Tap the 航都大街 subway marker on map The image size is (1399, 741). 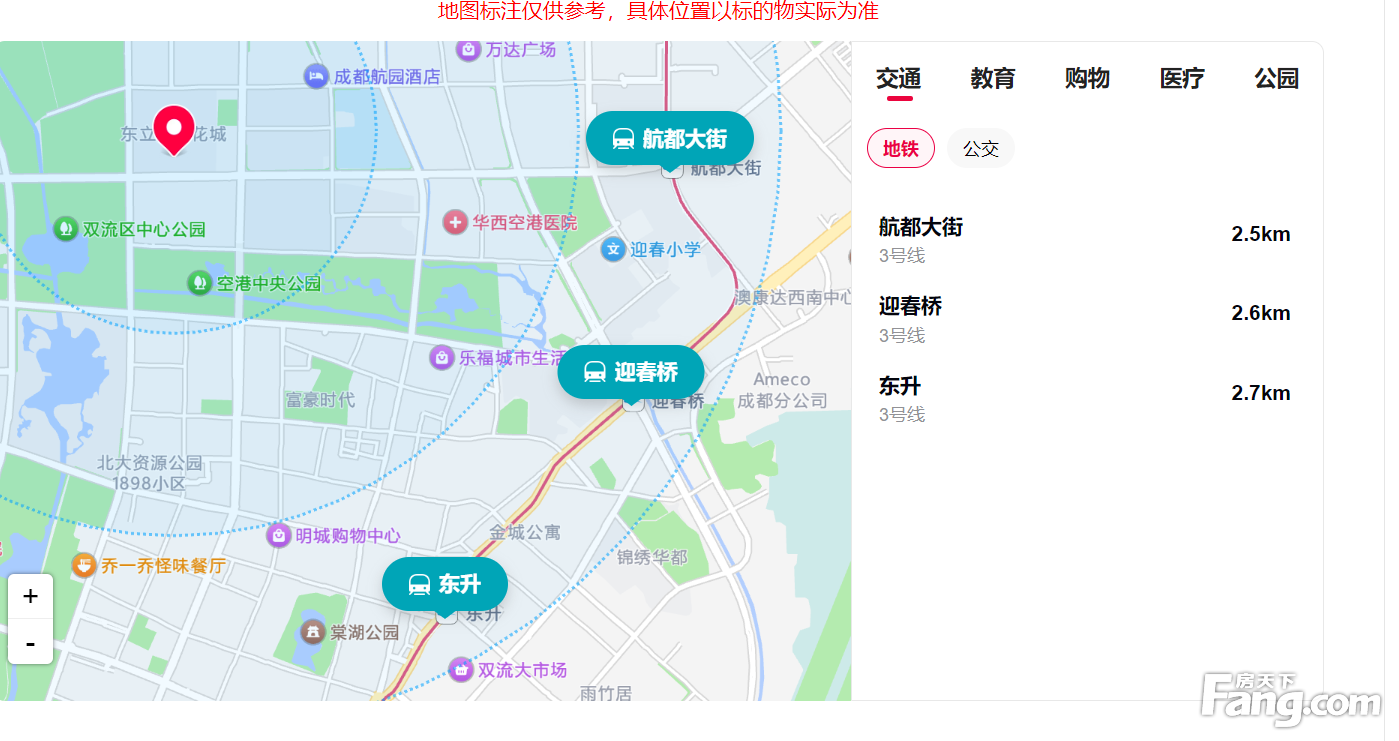point(670,139)
